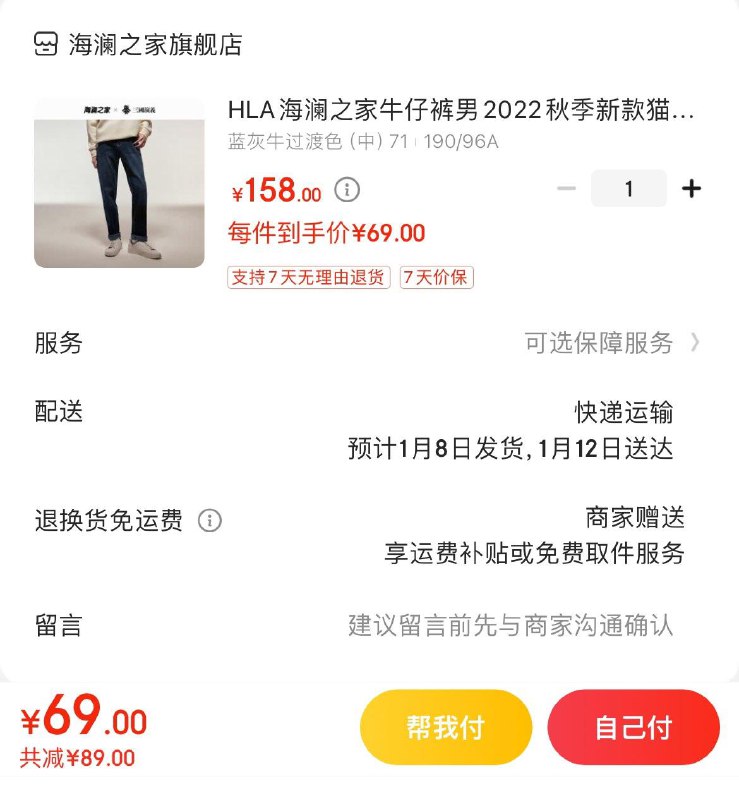
Task: Tap the minus icon to decrease quantity
Action: [x=564, y=187]
